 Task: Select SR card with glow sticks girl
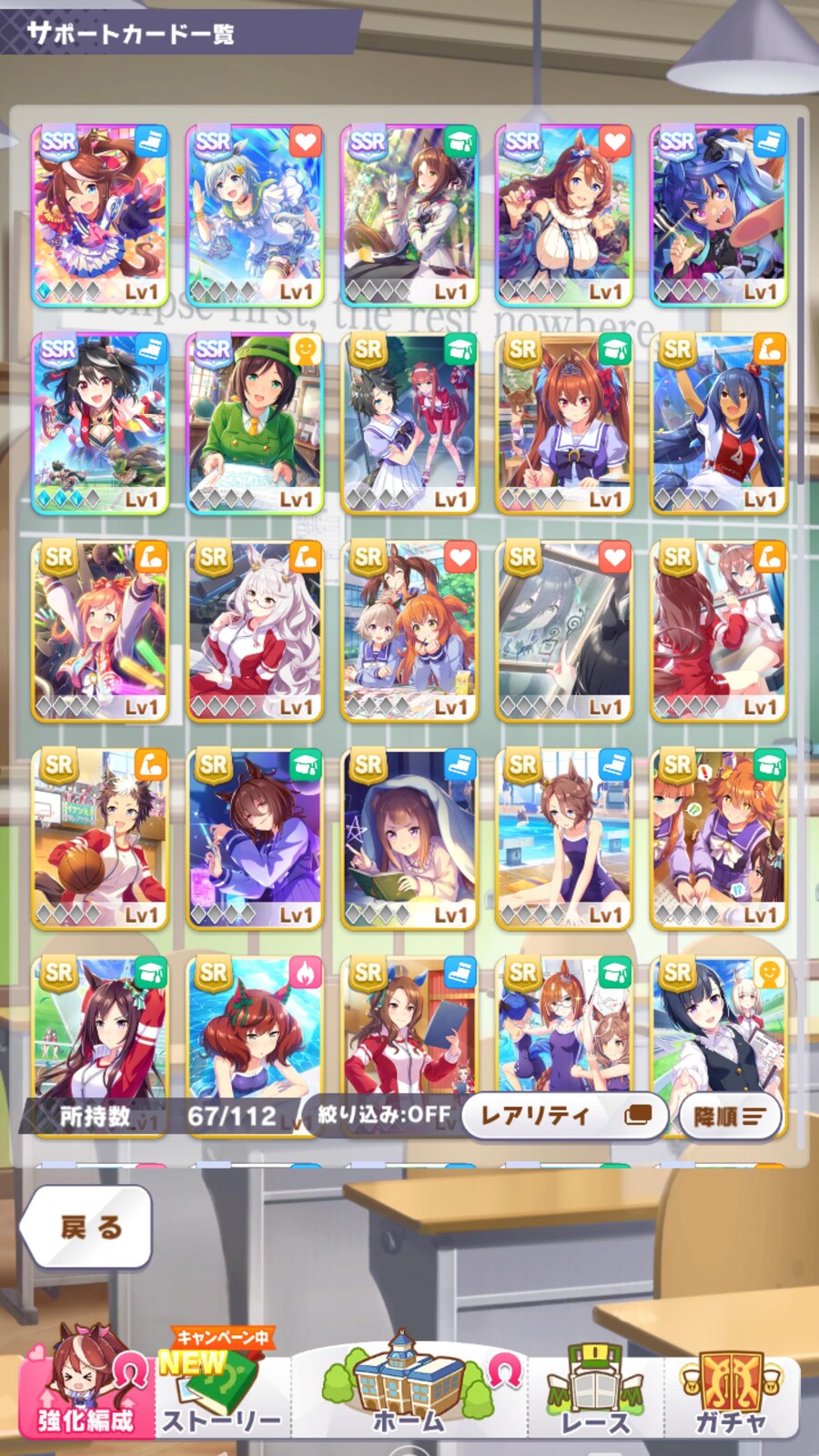[100, 632]
